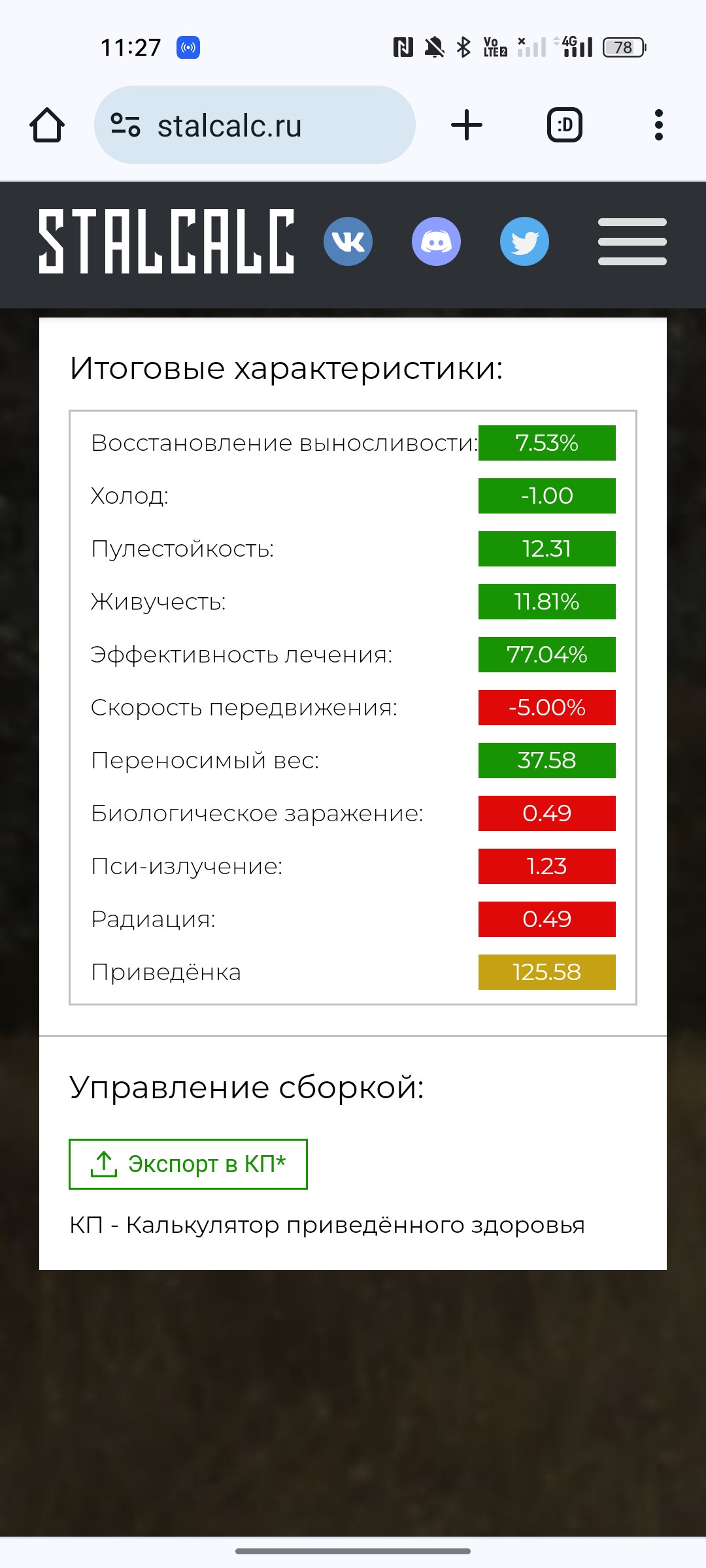Viewport: 706px width, 1568px height.
Task: Open the browser overflow menu
Action: click(x=659, y=125)
